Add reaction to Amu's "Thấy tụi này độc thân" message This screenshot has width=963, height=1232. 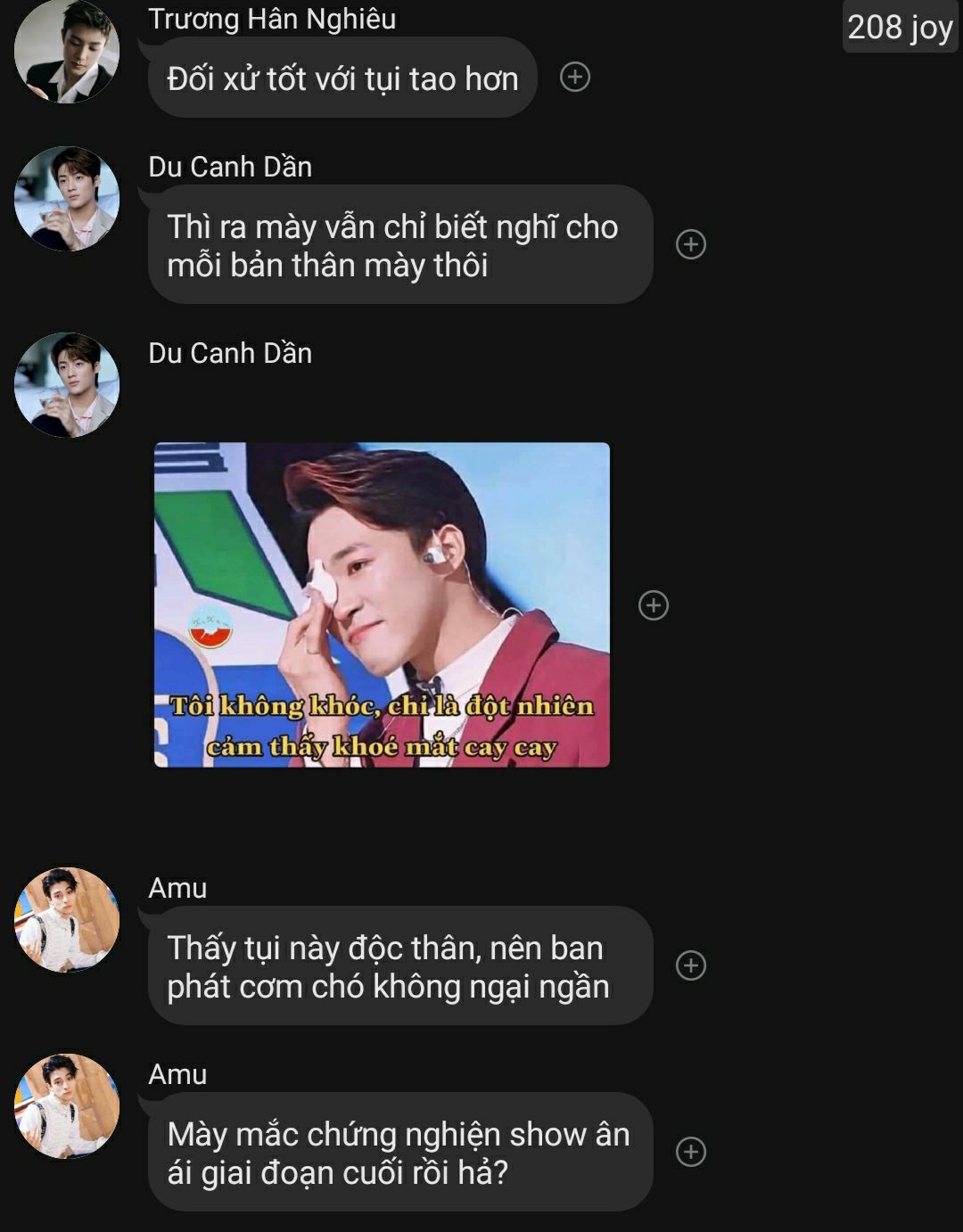tap(691, 965)
